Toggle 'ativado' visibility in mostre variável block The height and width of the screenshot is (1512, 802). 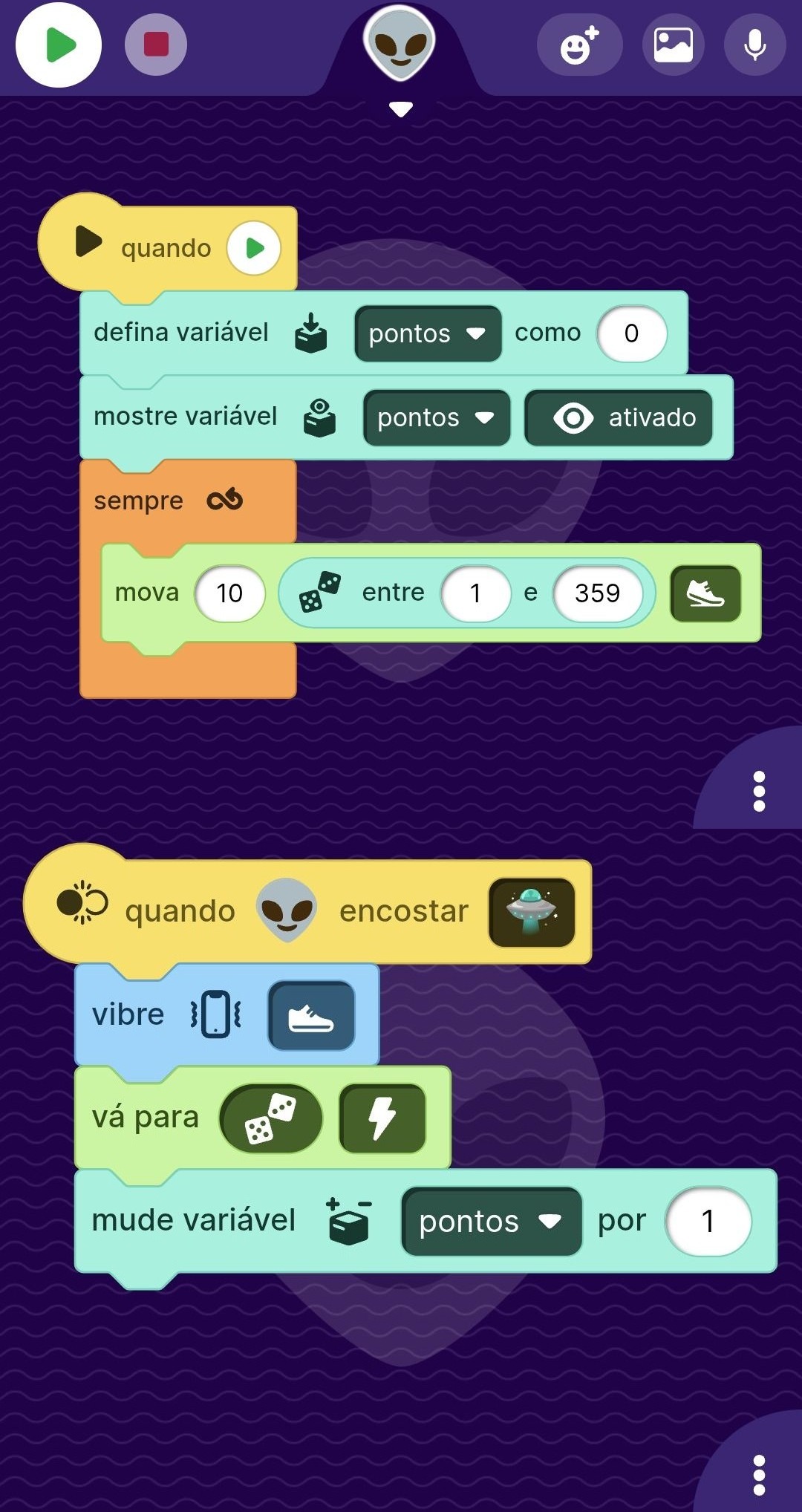coord(618,418)
